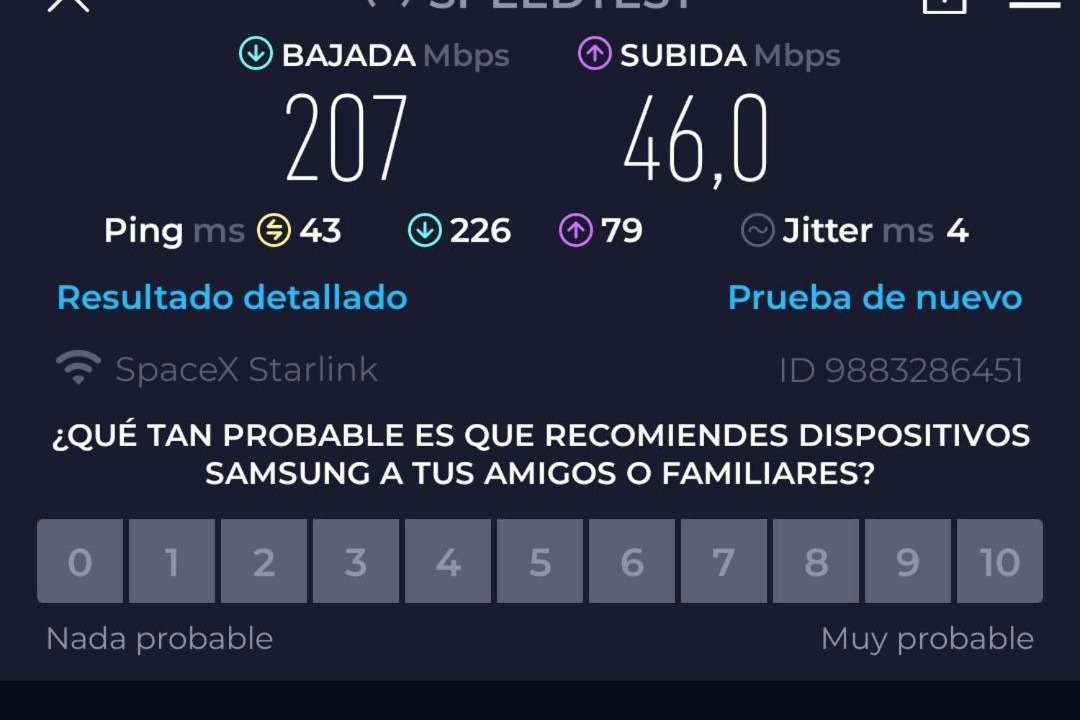Pick rating 6 in the survey
1080x720 pixels.
(x=632, y=562)
